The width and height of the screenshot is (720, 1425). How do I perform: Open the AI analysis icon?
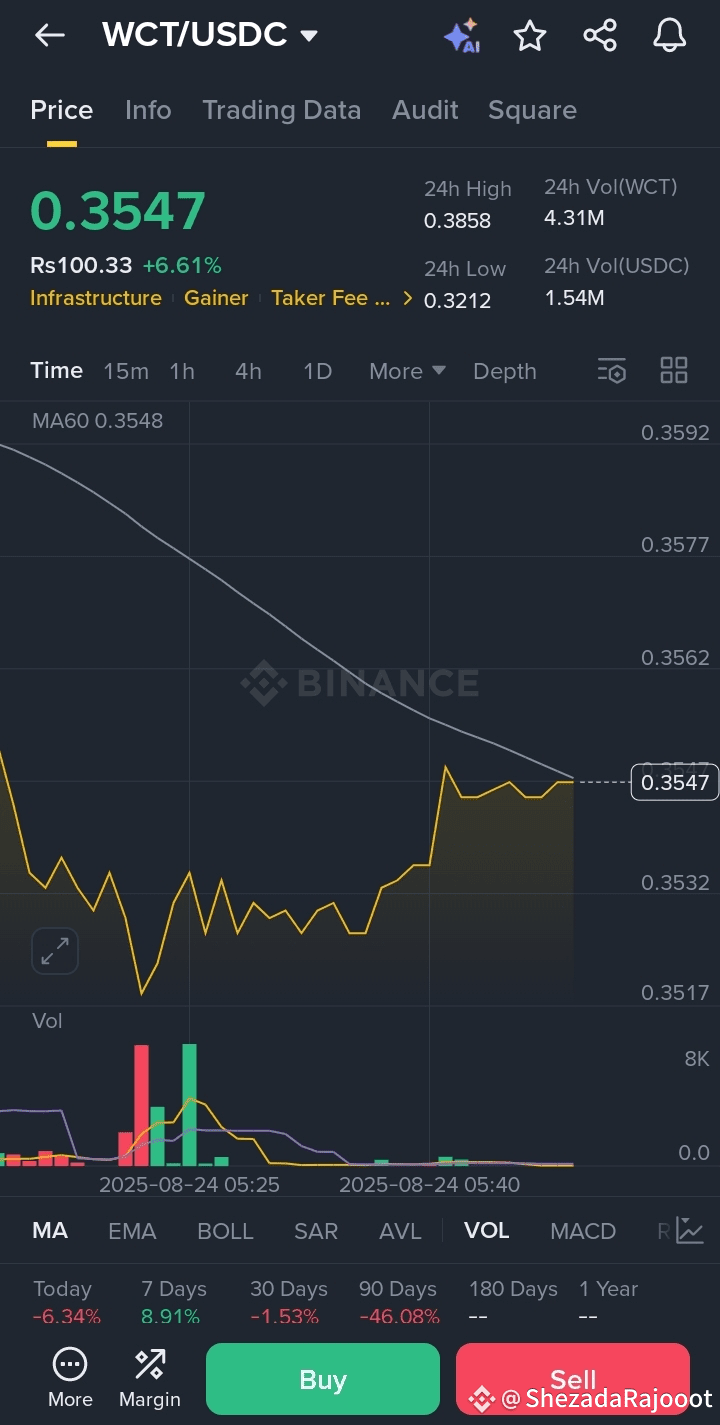461,36
